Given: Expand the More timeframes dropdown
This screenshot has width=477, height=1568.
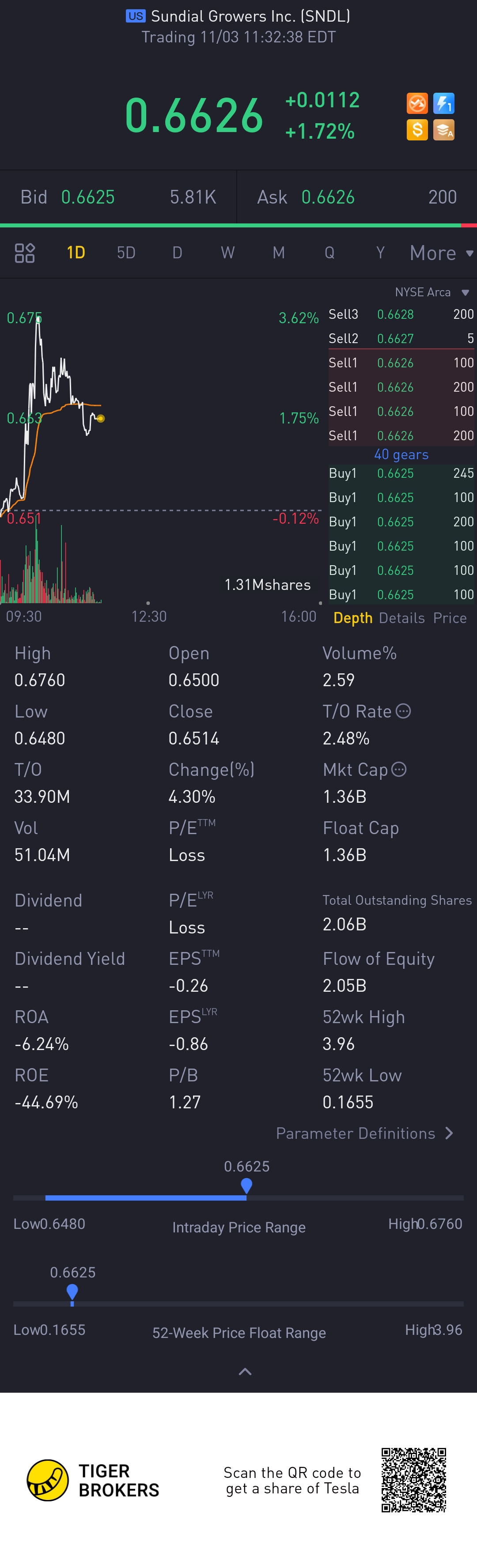Looking at the screenshot, I should pyautogui.click(x=440, y=253).
